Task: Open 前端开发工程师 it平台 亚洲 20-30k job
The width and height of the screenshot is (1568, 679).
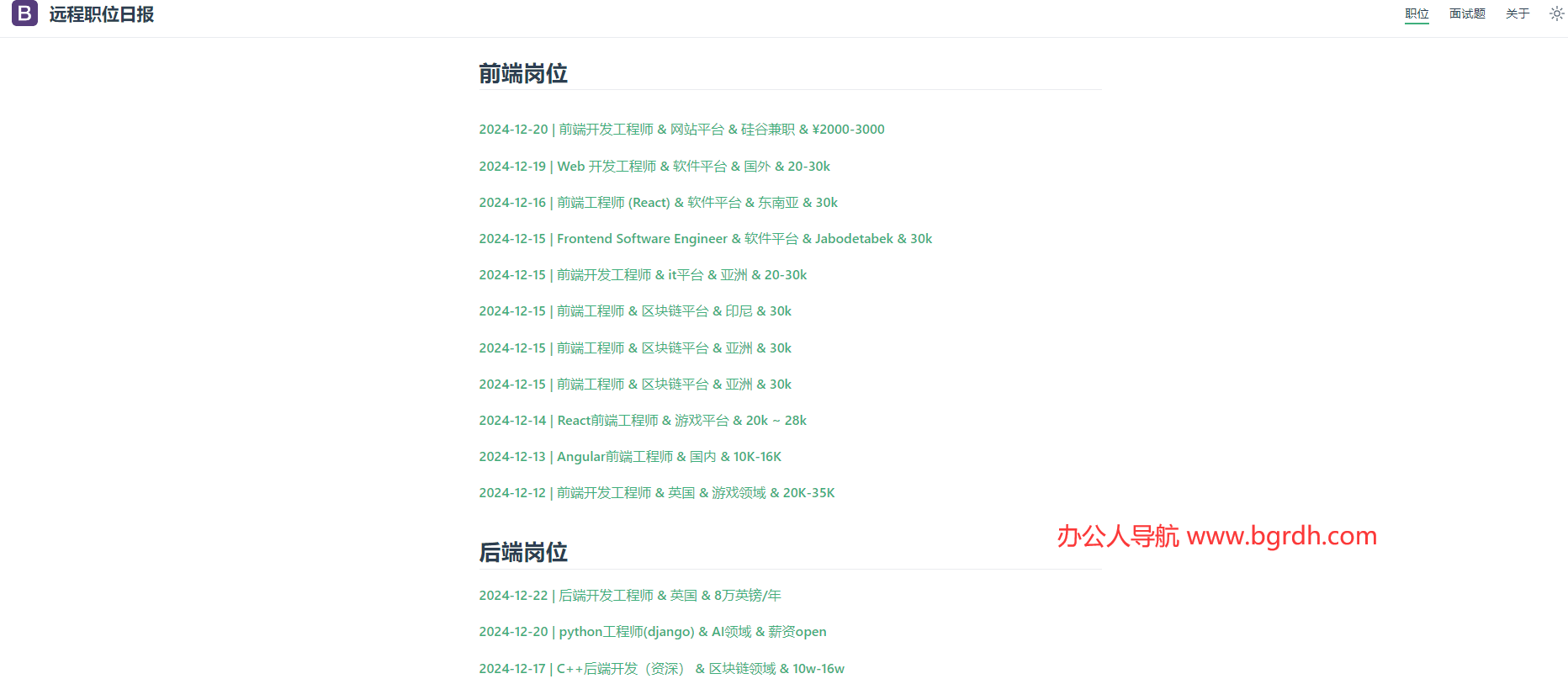Action: (x=643, y=275)
